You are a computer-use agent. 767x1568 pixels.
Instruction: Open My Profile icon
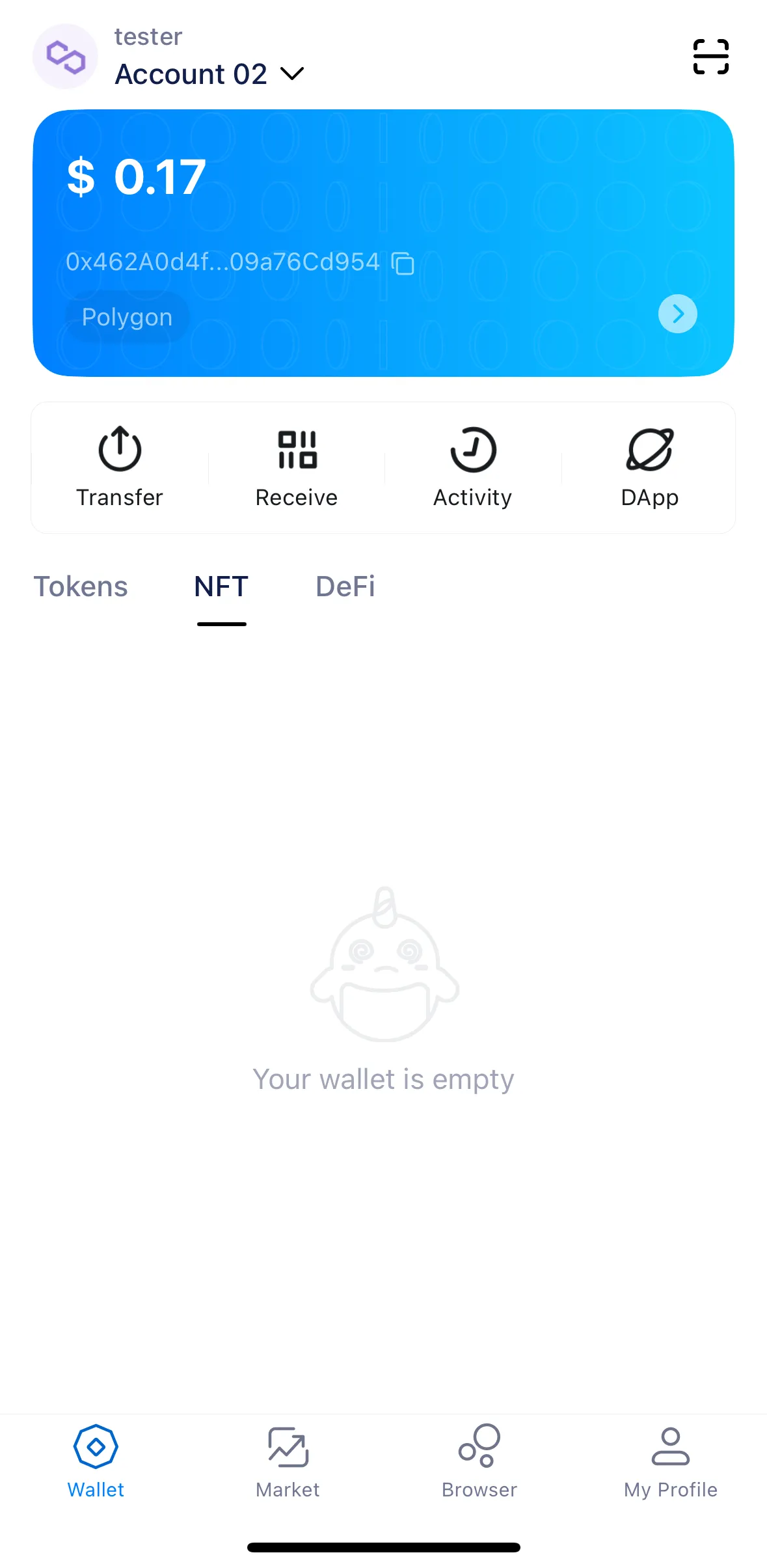[x=670, y=1448]
